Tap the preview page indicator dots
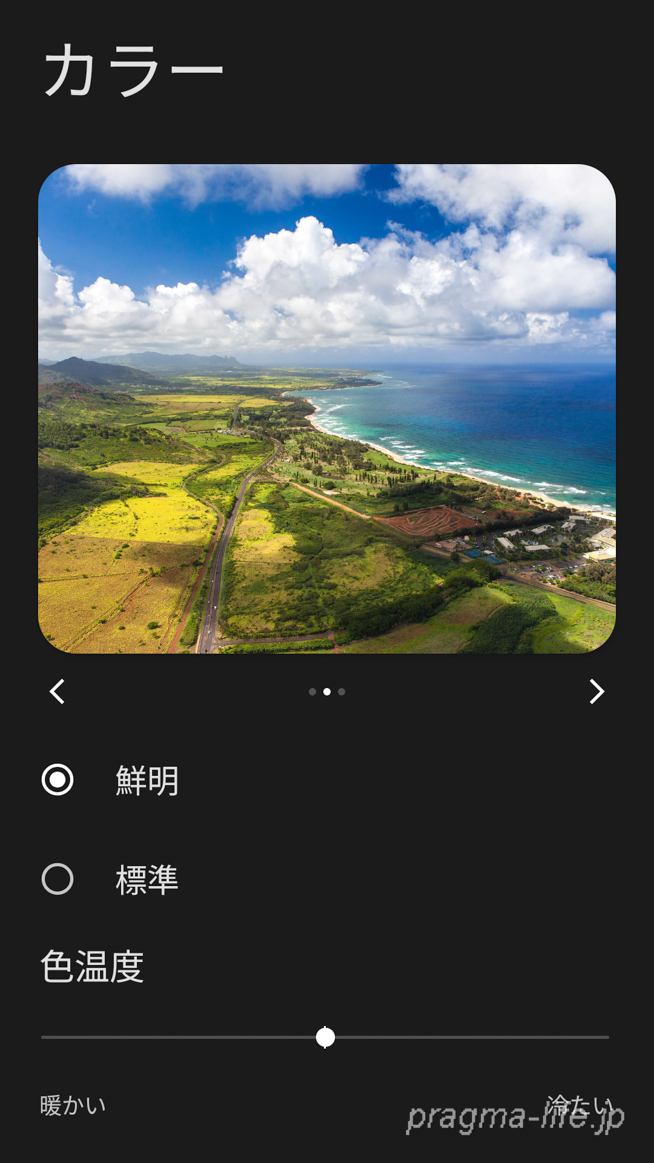Screen dimensions: 654x1163 click(x=327, y=691)
